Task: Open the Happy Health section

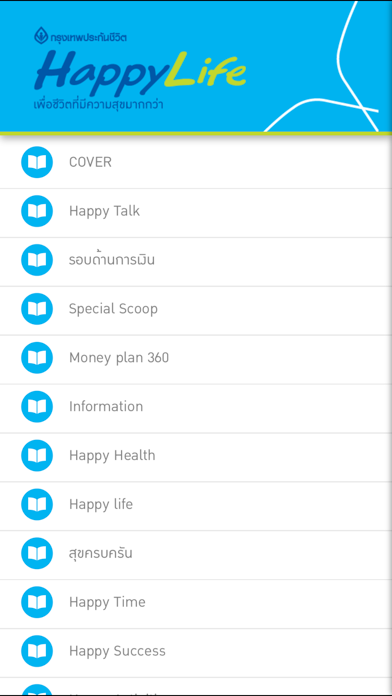Action: click(x=196, y=457)
